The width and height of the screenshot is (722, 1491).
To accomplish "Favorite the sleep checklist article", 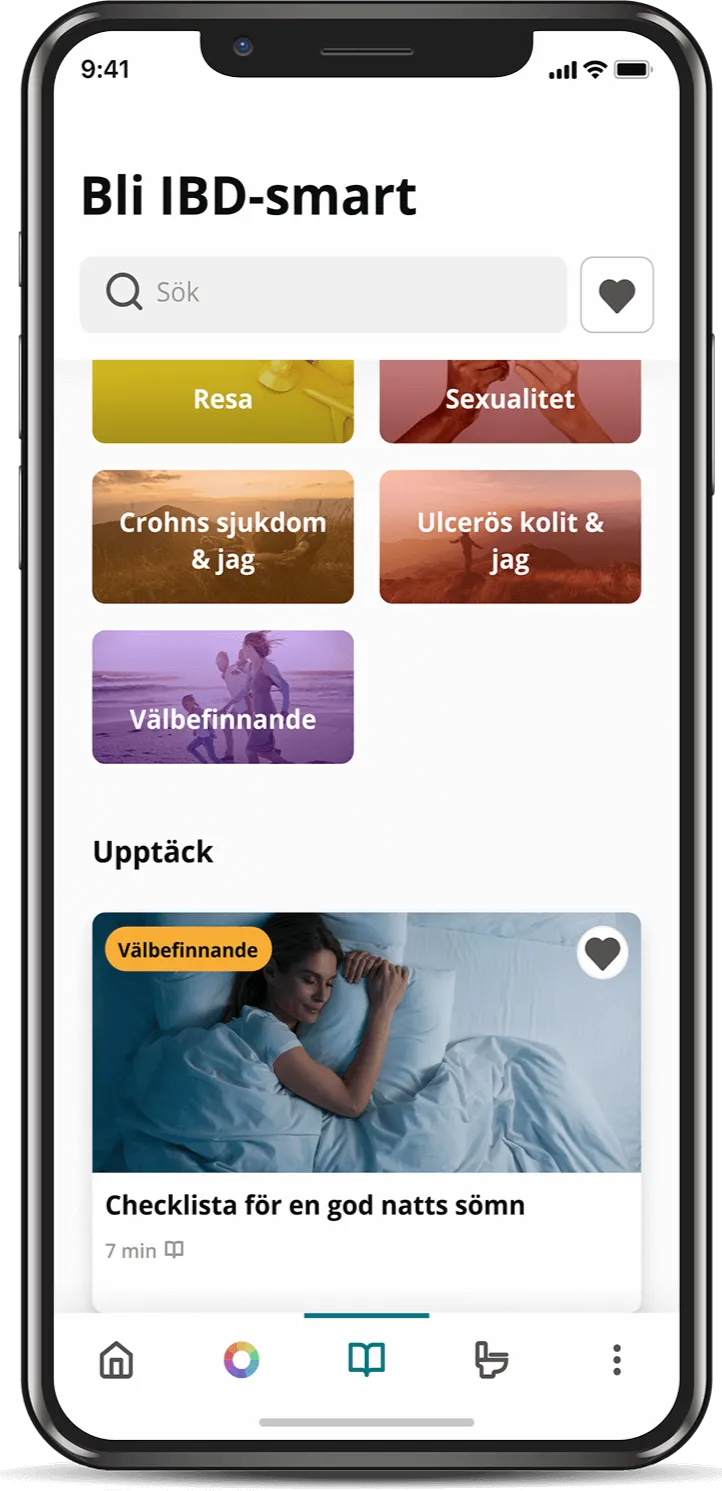I will [602, 953].
